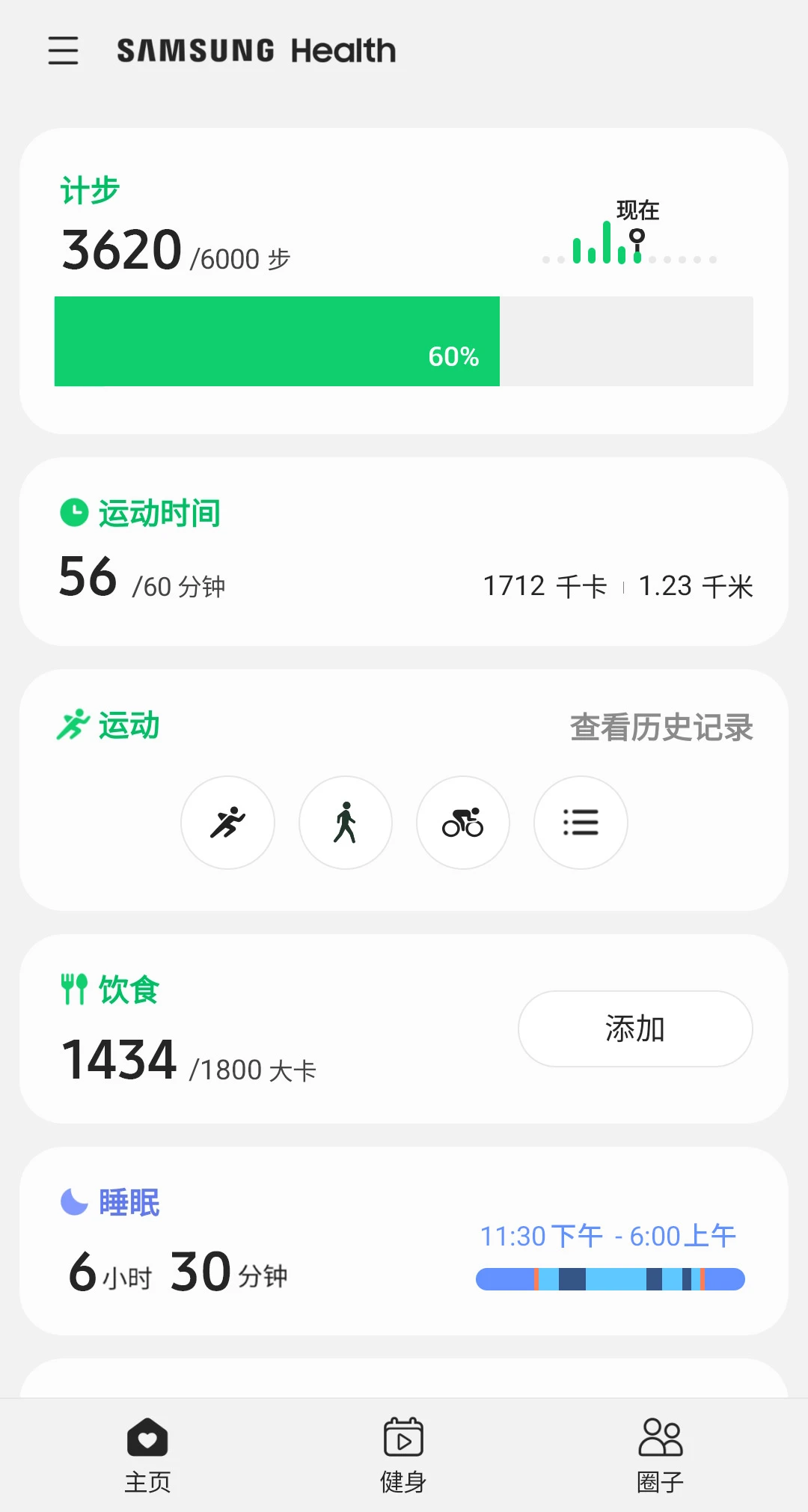This screenshot has width=808, height=1512.
Task: Select the walking exercise icon
Action: click(345, 822)
